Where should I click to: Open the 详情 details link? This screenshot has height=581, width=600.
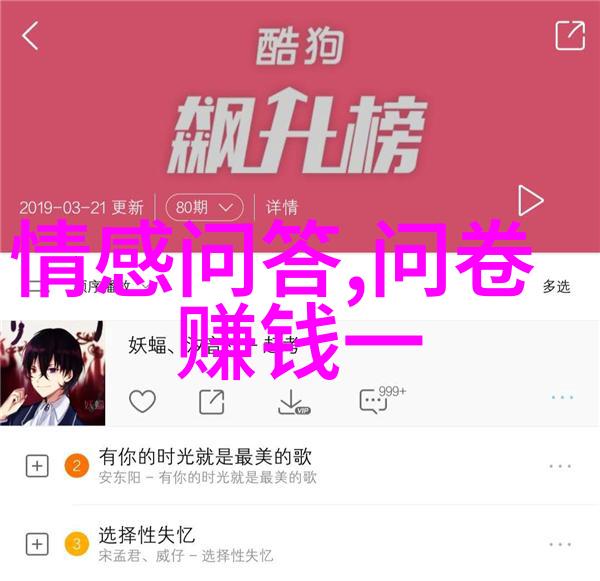[283, 207]
